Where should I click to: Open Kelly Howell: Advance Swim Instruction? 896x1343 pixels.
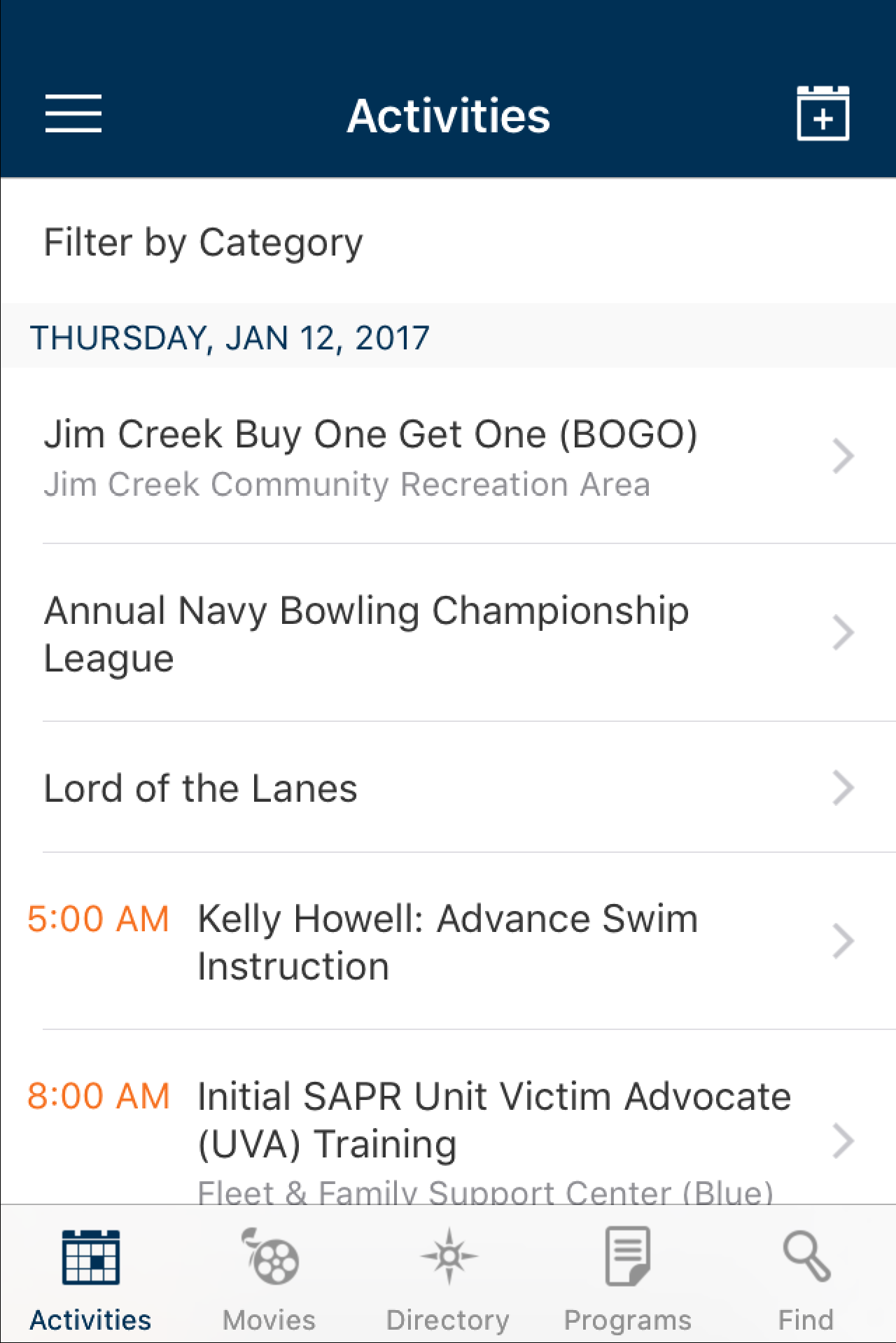click(448, 942)
